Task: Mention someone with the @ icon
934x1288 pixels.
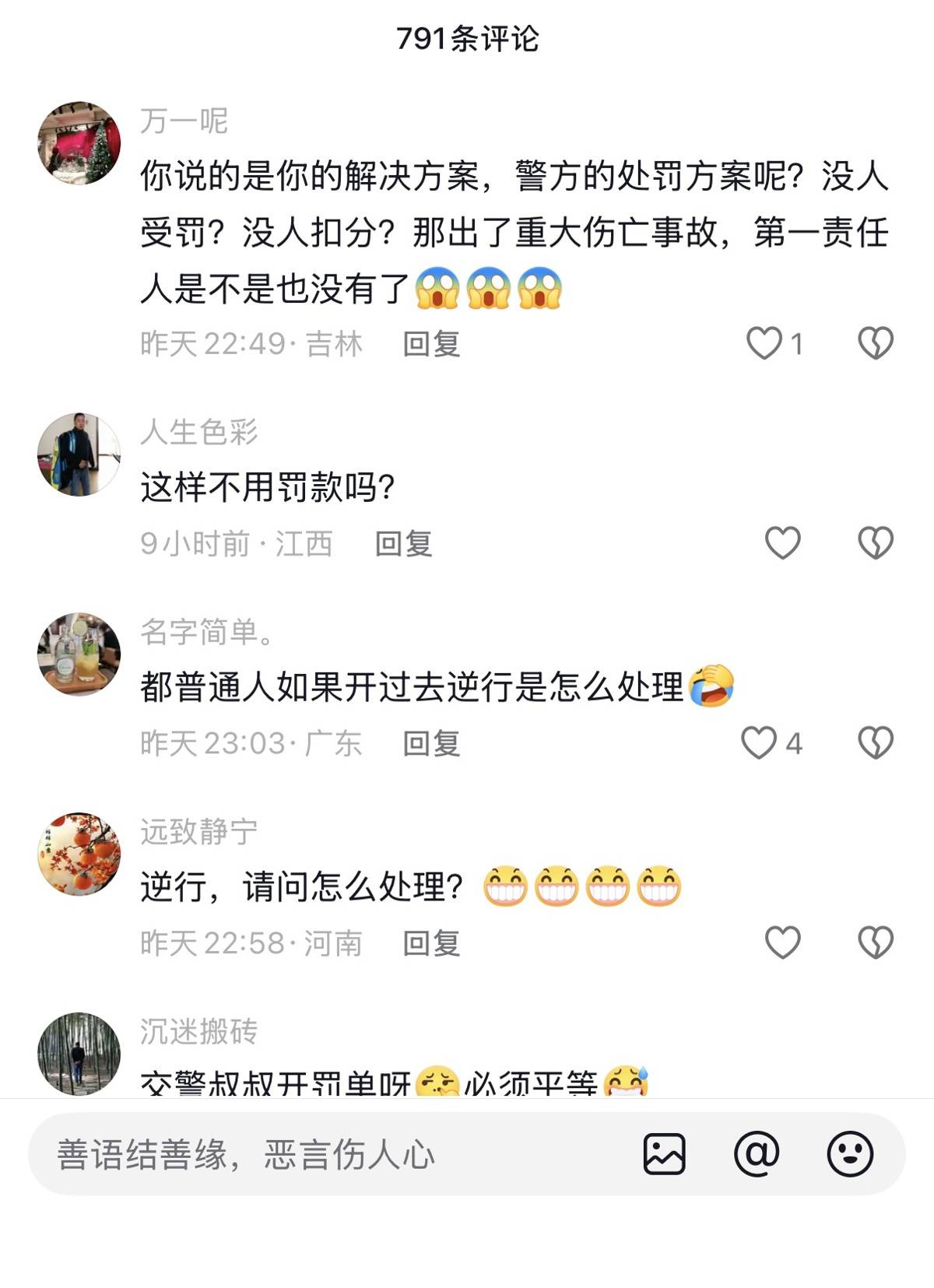Action: click(x=757, y=1153)
